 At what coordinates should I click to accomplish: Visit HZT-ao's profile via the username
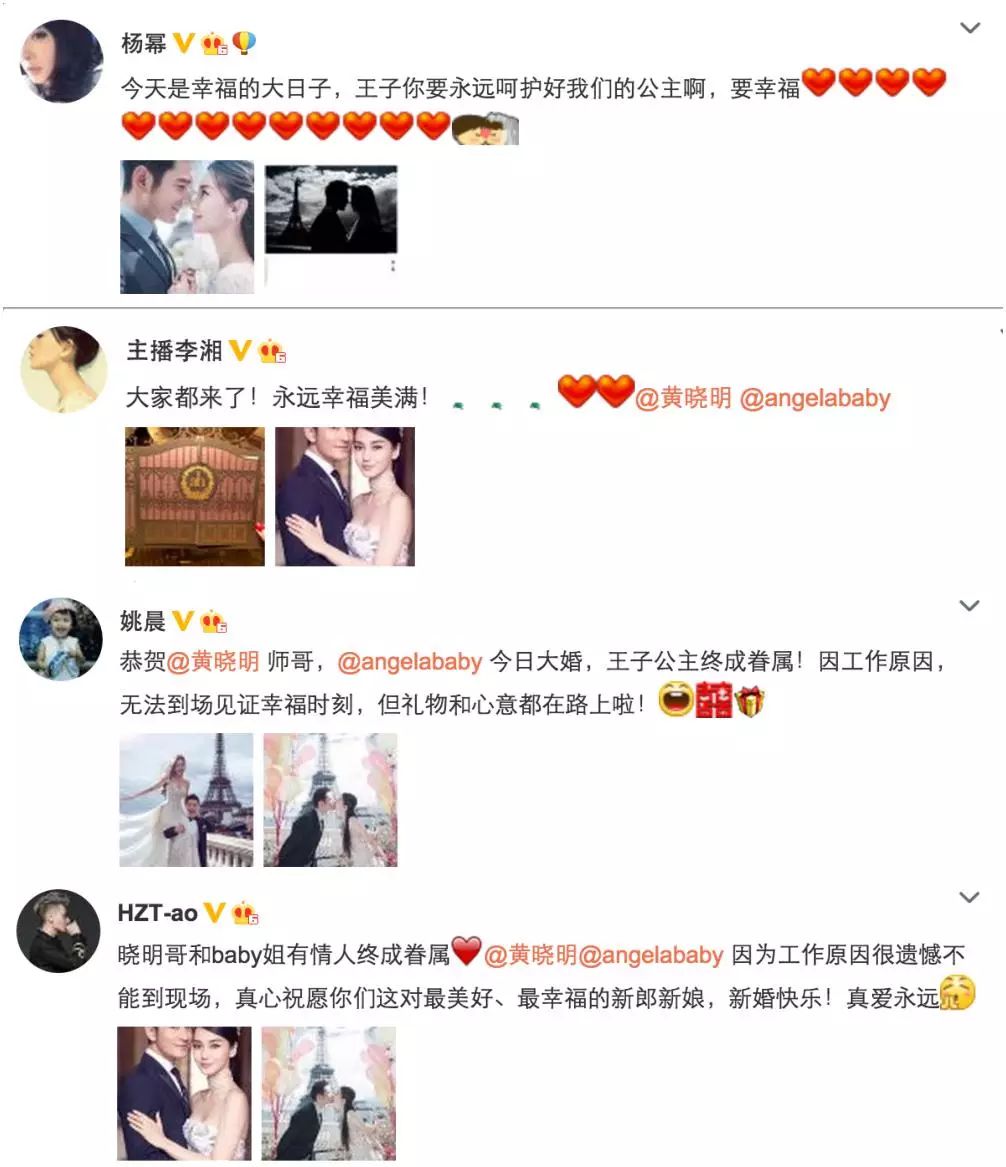[157, 913]
